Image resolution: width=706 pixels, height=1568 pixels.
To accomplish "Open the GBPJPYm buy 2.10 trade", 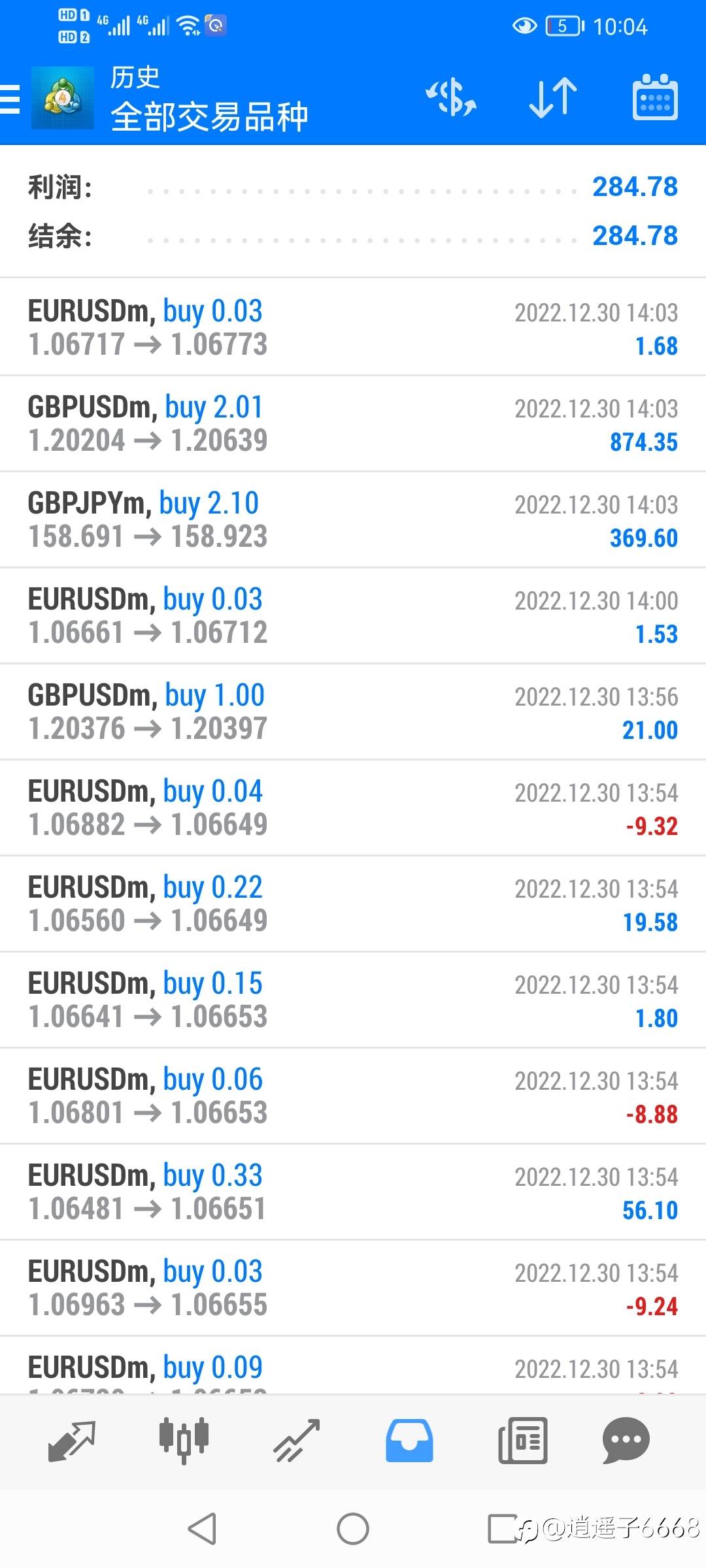I will click(x=353, y=519).
